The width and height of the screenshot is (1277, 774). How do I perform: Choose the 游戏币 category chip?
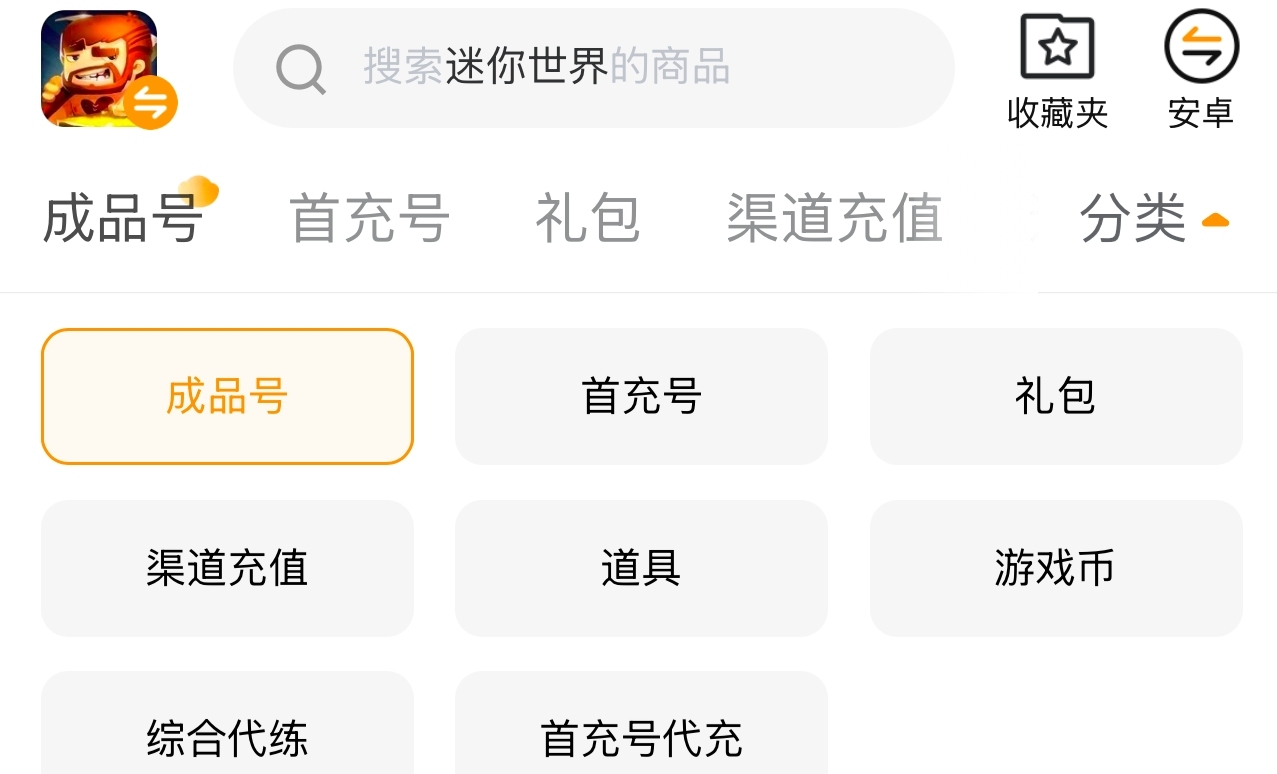[1056, 568]
